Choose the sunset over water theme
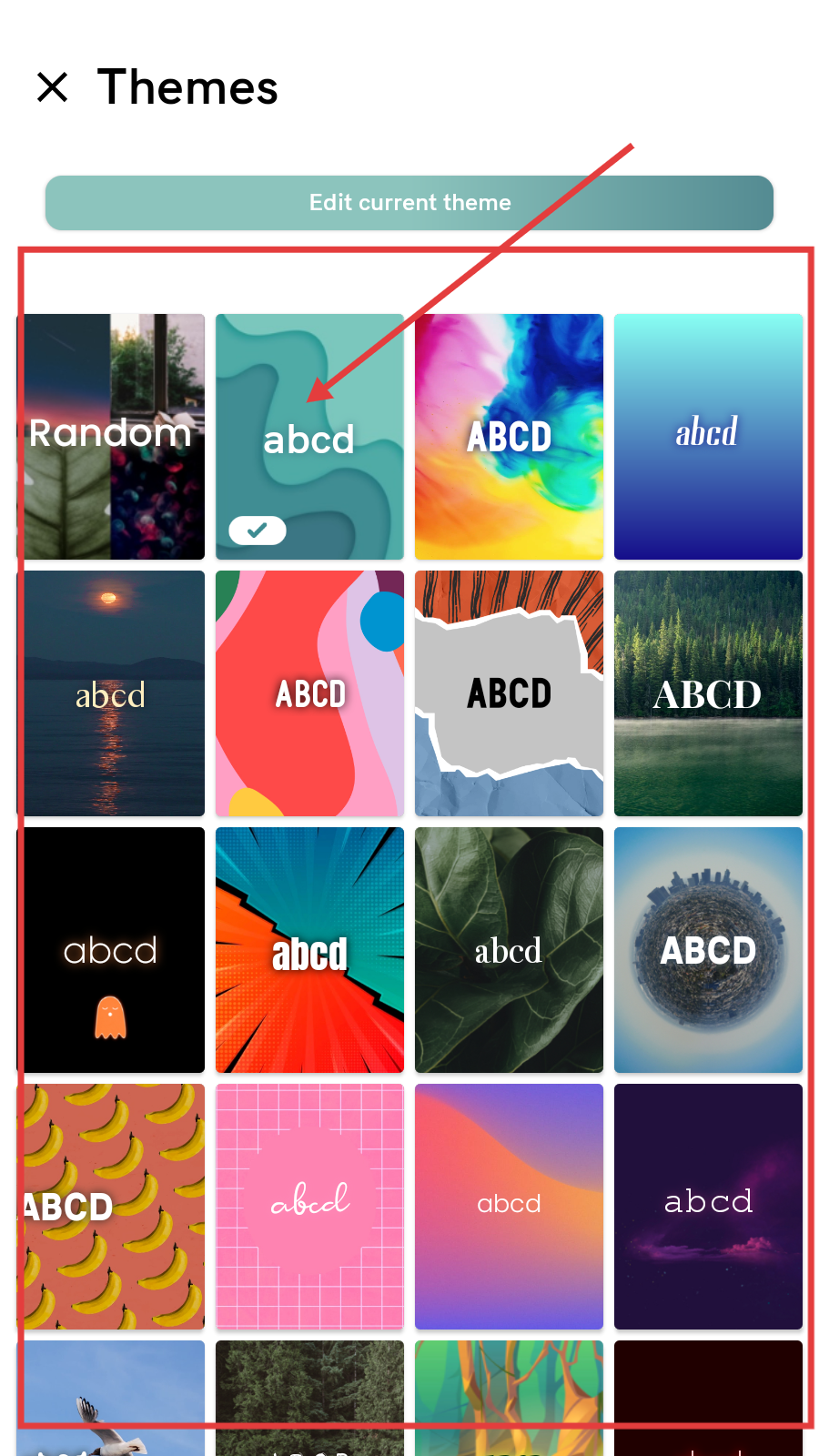The width and height of the screenshot is (819, 1456). coord(111,693)
